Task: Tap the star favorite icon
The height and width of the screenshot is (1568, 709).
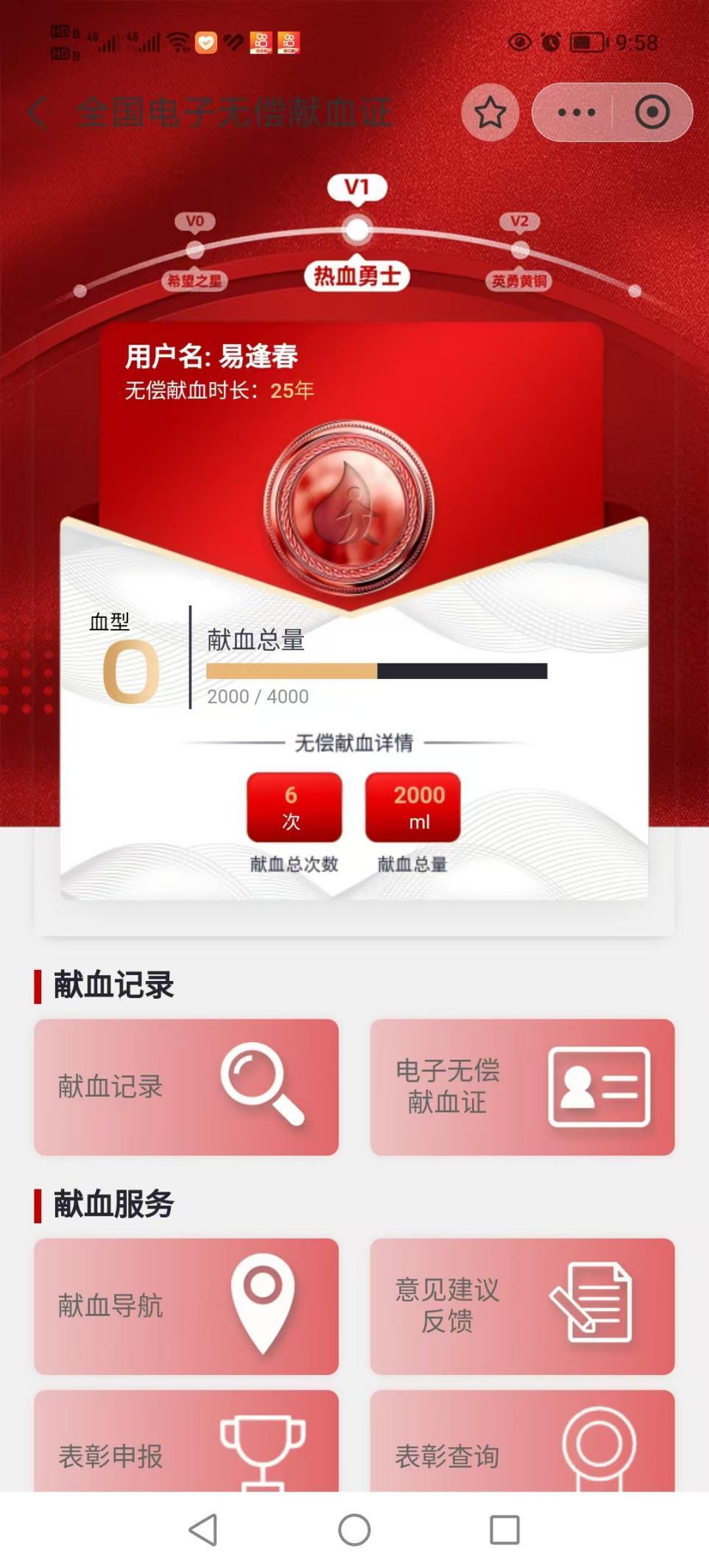Action: point(490,113)
